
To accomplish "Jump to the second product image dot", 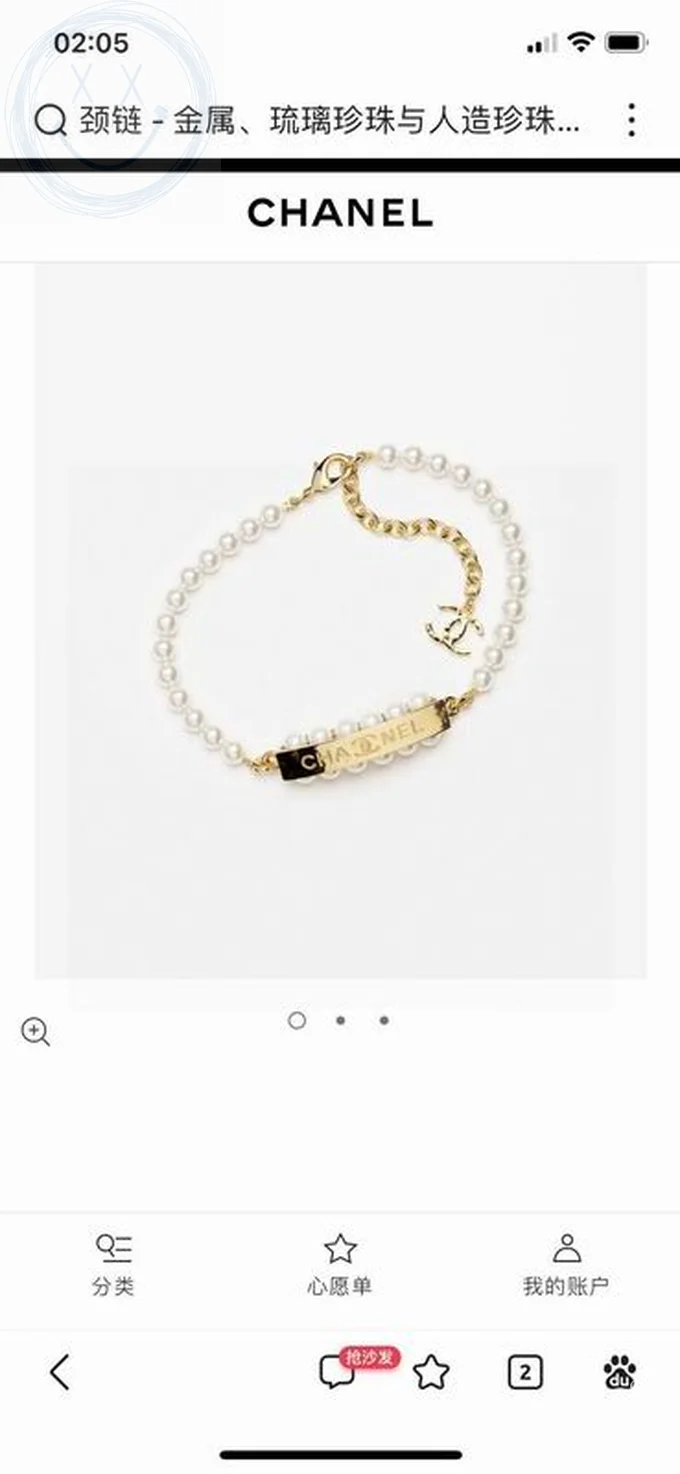I will point(341,1020).
